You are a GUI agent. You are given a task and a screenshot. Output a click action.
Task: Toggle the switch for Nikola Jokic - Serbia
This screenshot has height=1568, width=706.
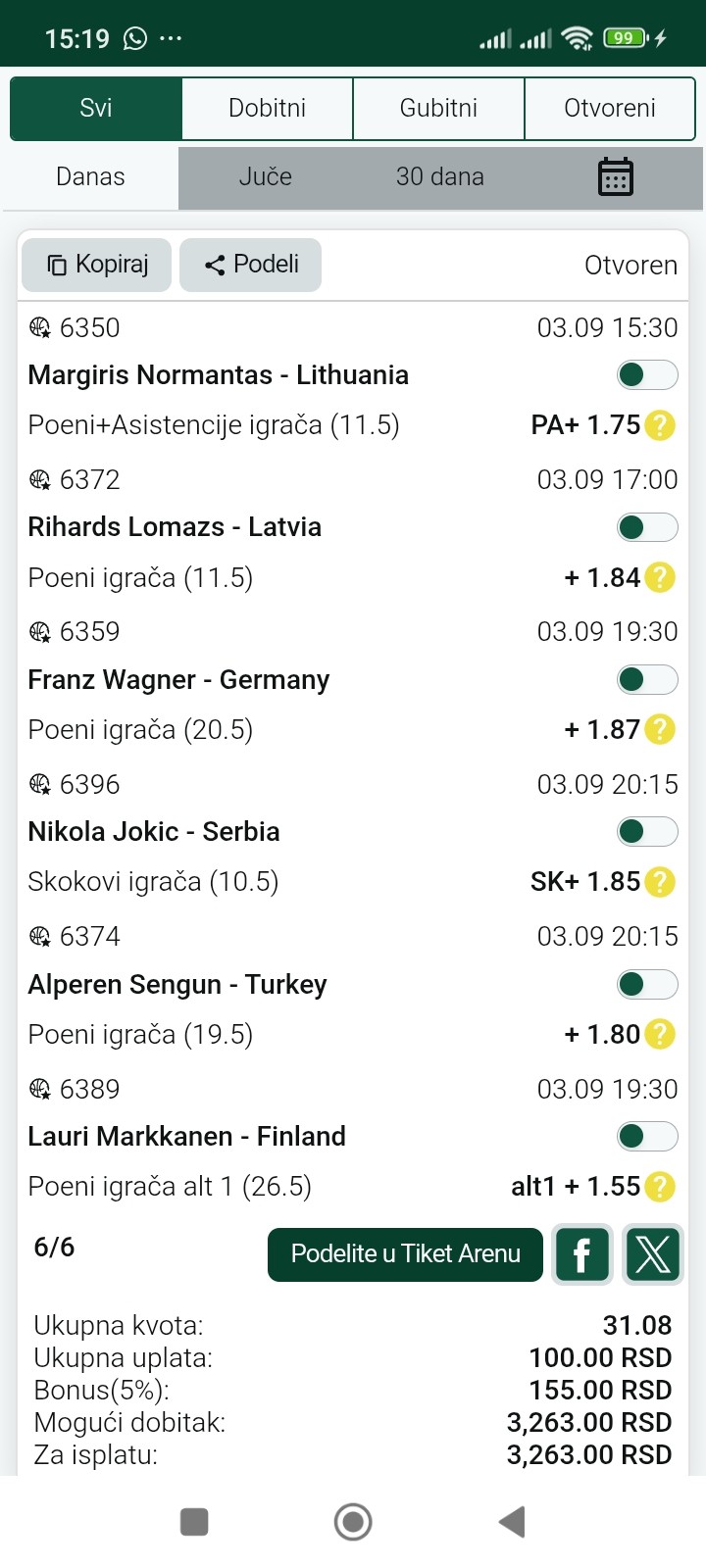[647, 832]
